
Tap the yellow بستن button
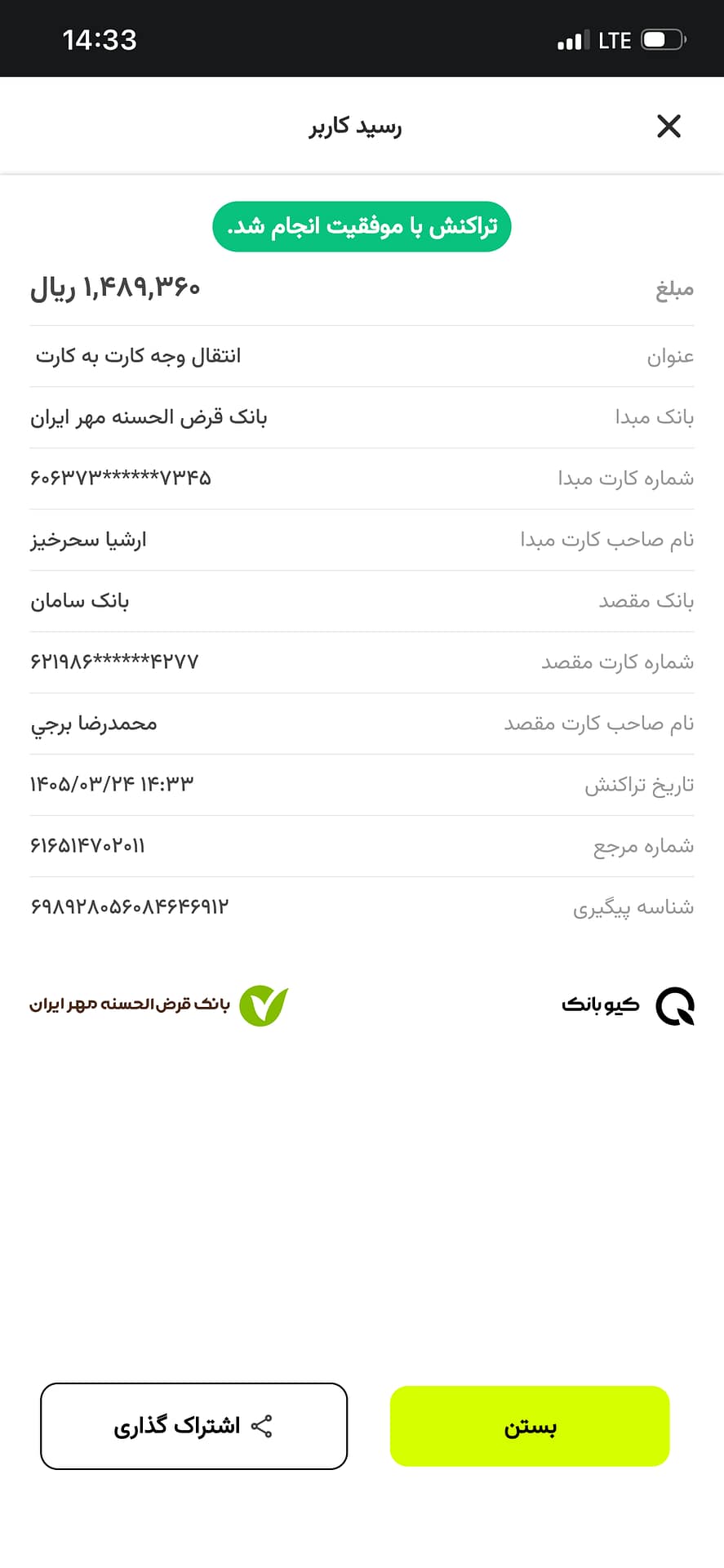[530, 1426]
